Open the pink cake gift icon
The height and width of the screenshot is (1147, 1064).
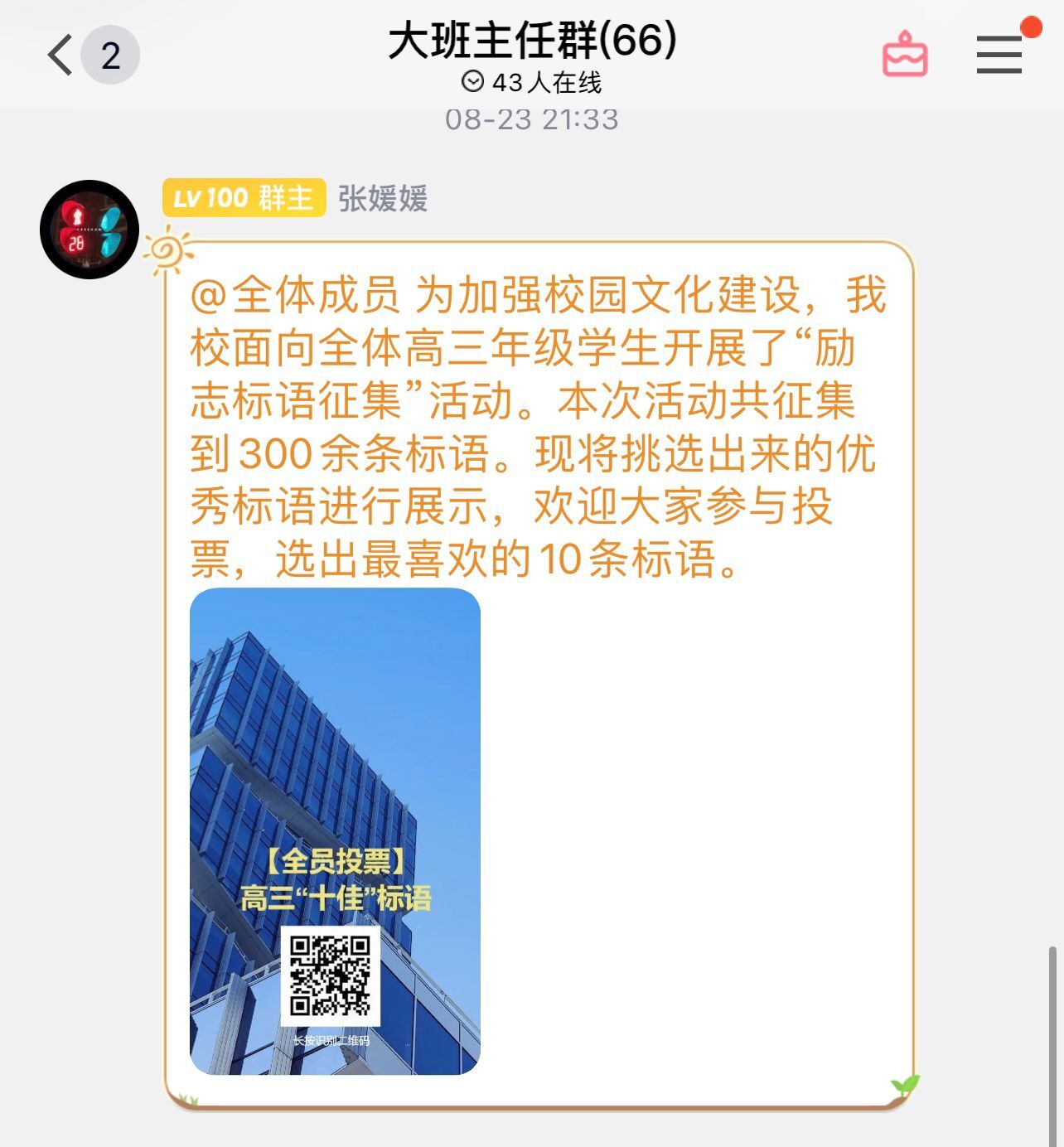(904, 56)
